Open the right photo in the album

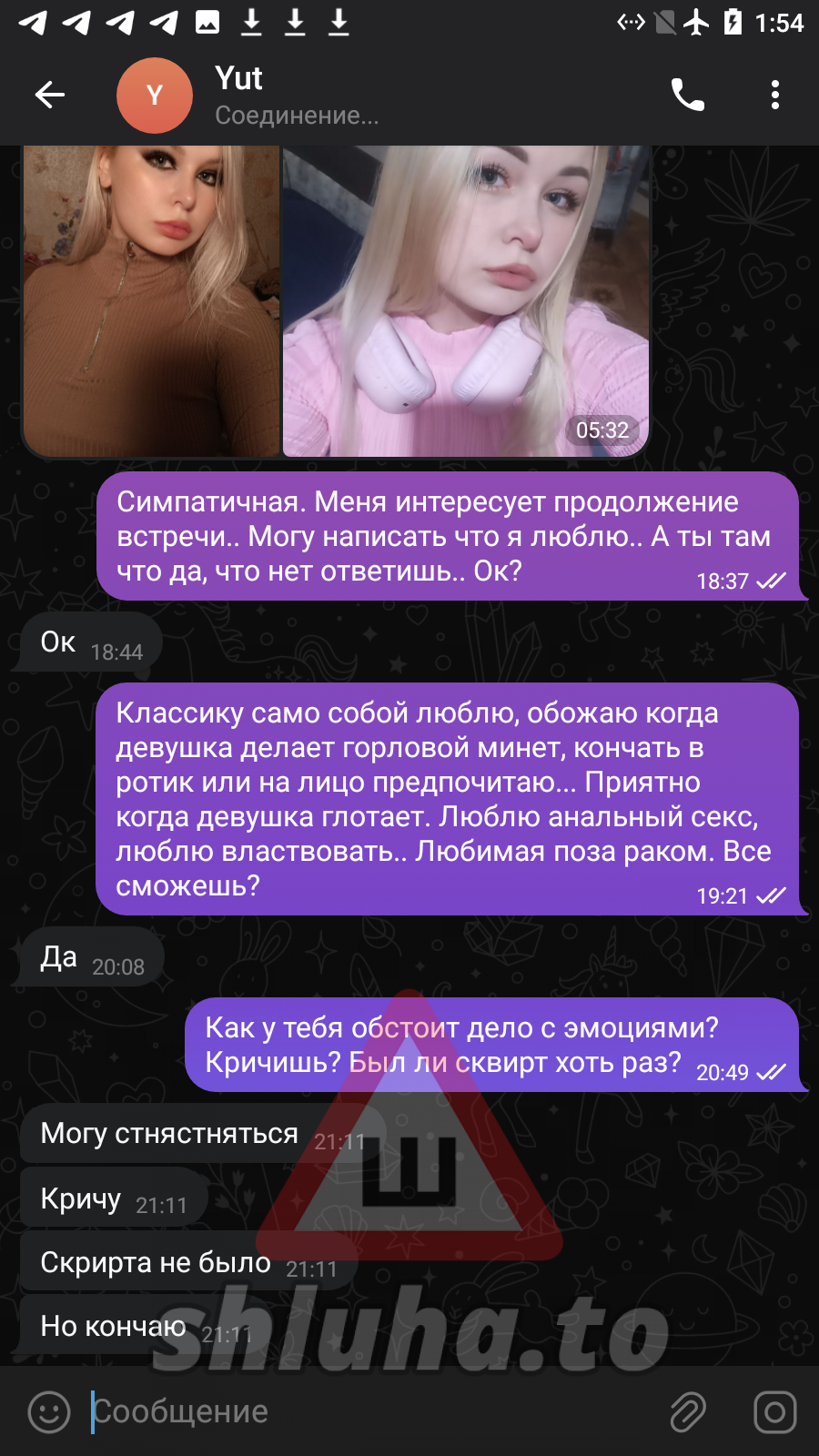coord(466,300)
